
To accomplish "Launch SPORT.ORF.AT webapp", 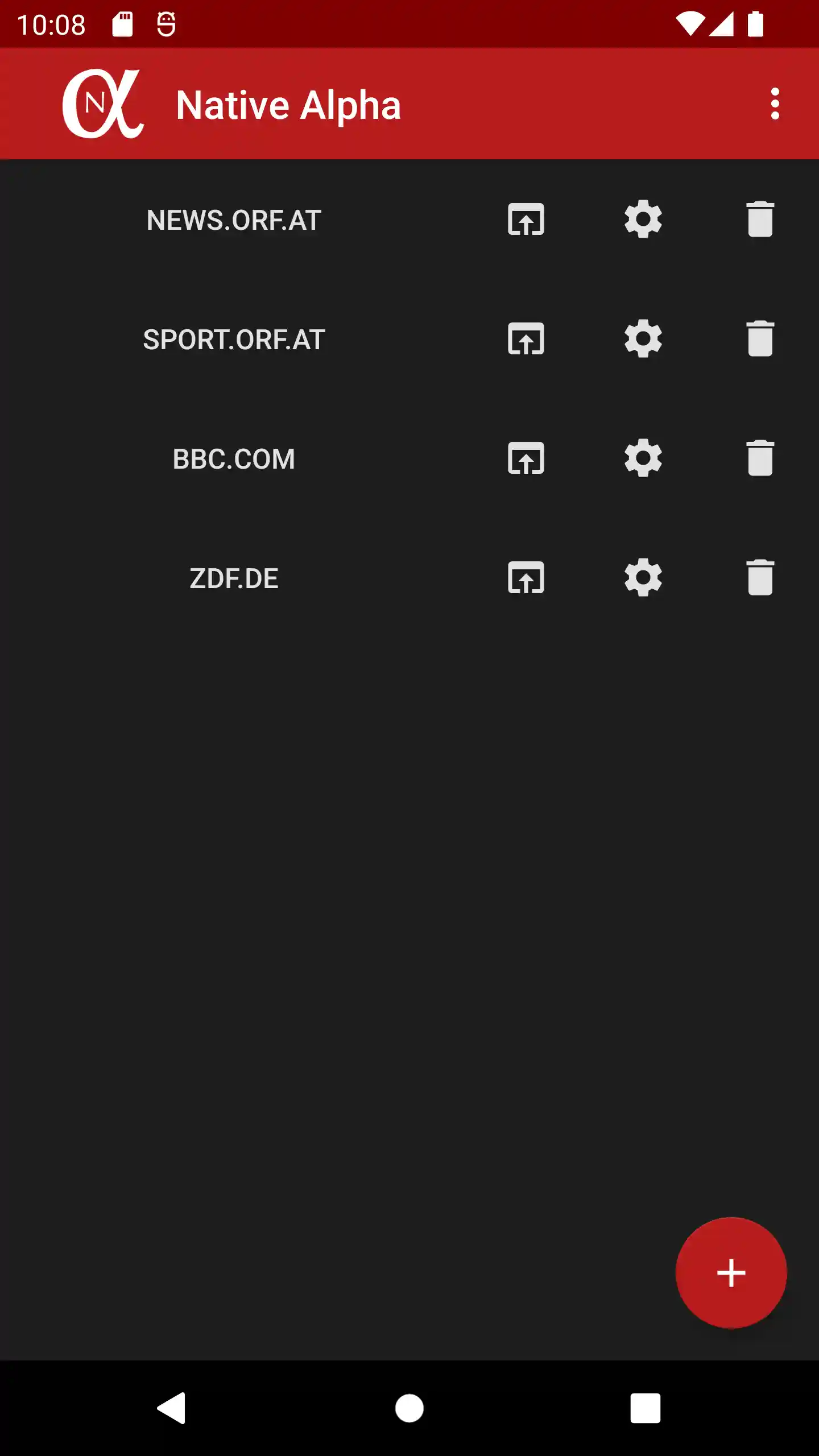I will (x=525, y=340).
